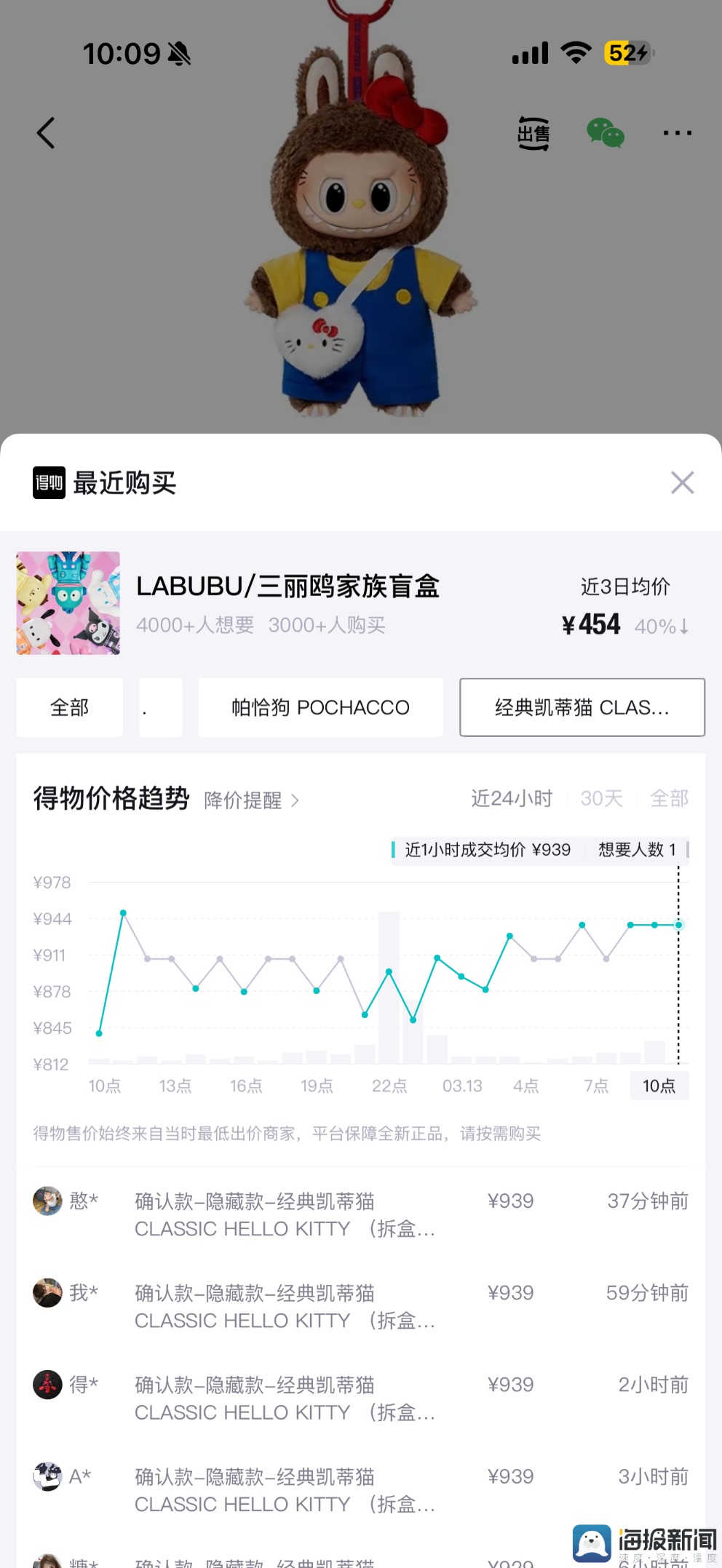
Task: Tap the 出售 sell icon
Action: point(533,134)
